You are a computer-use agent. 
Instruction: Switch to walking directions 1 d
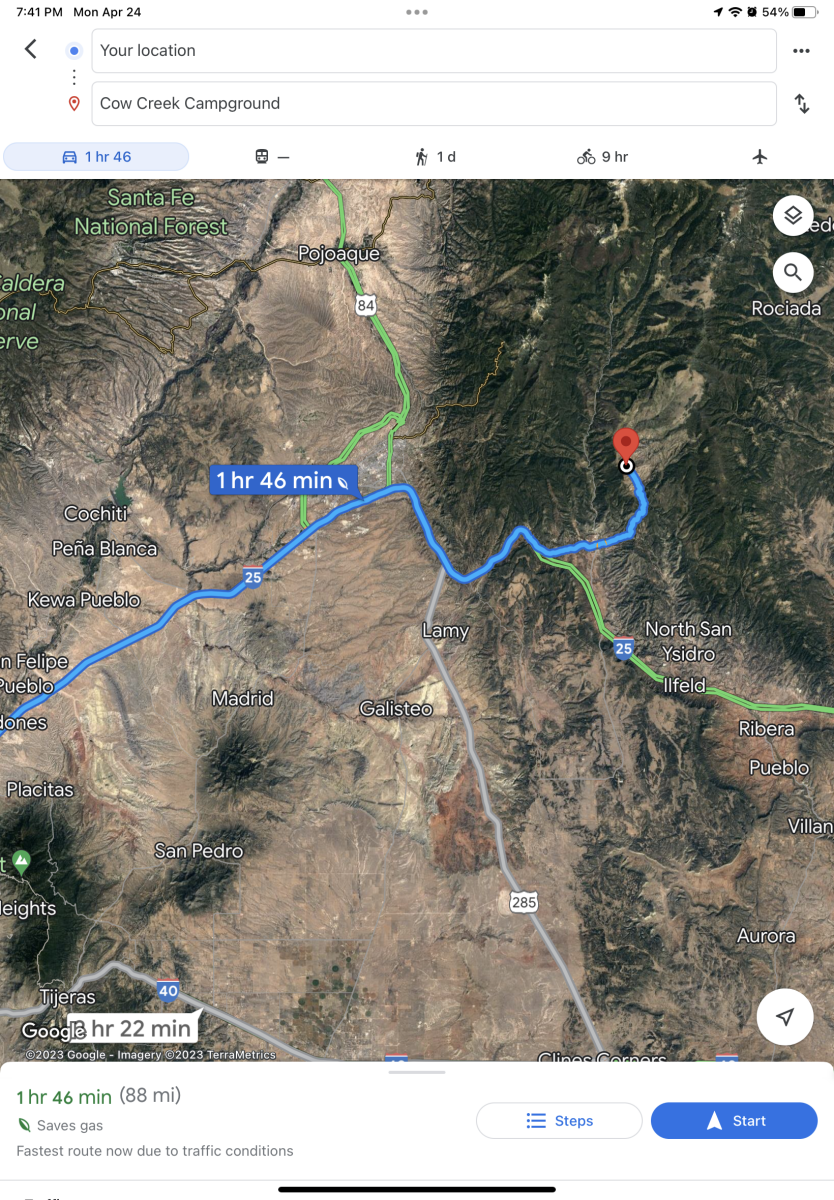pyautogui.click(x=435, y=157)
